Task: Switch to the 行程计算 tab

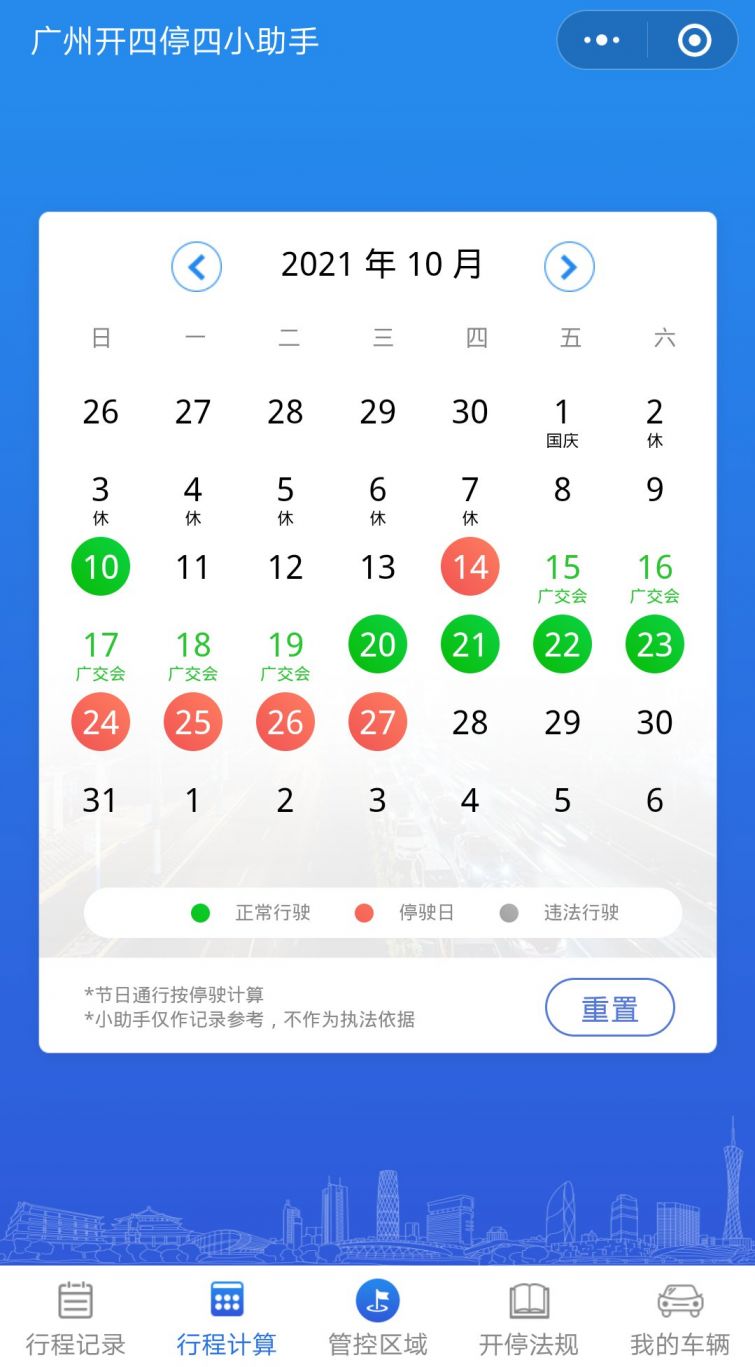Action: point(226,1319)
